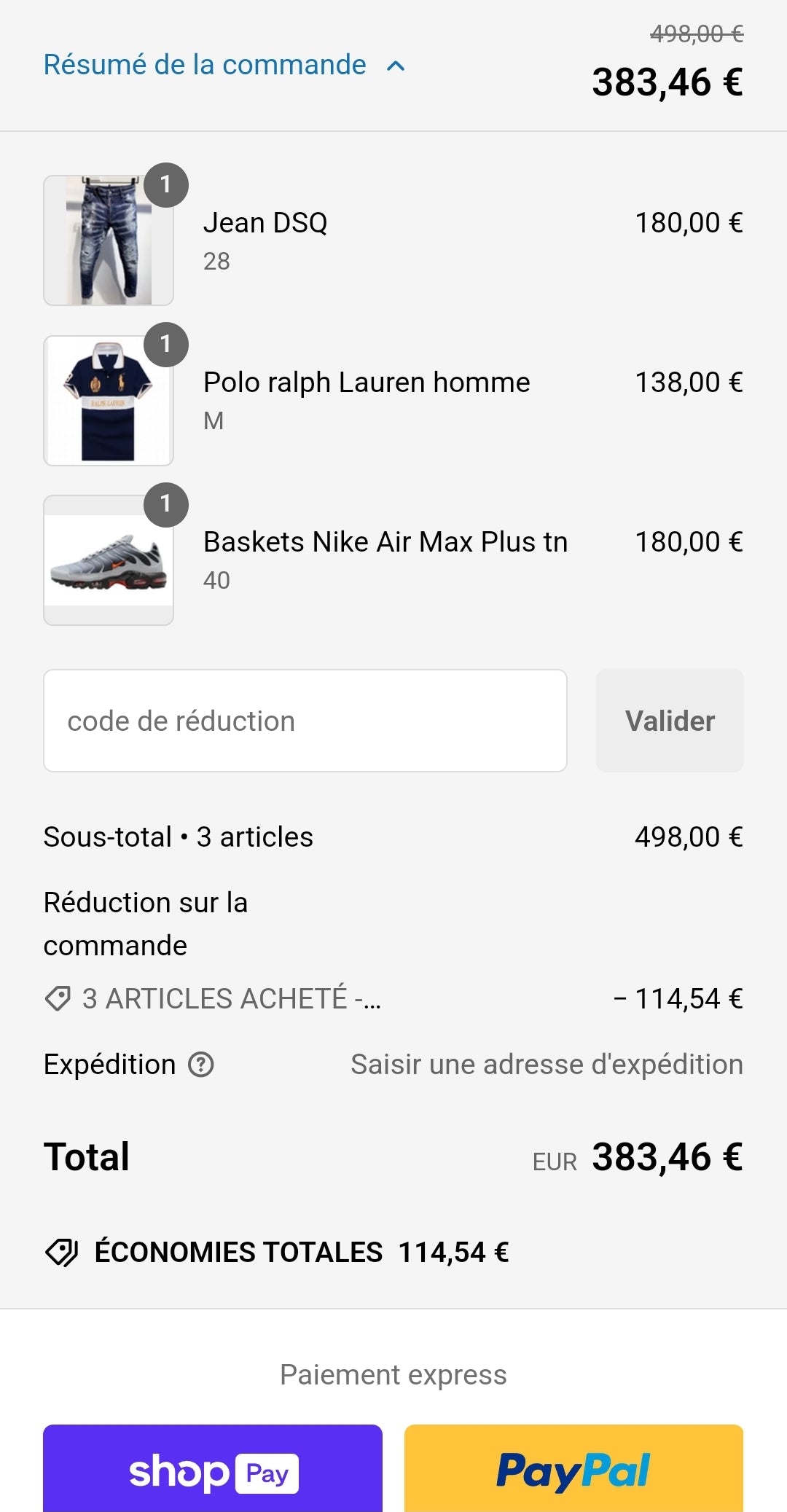
Task: Collapse the order summary with the chevron
Action: click(x=395, y=66)
